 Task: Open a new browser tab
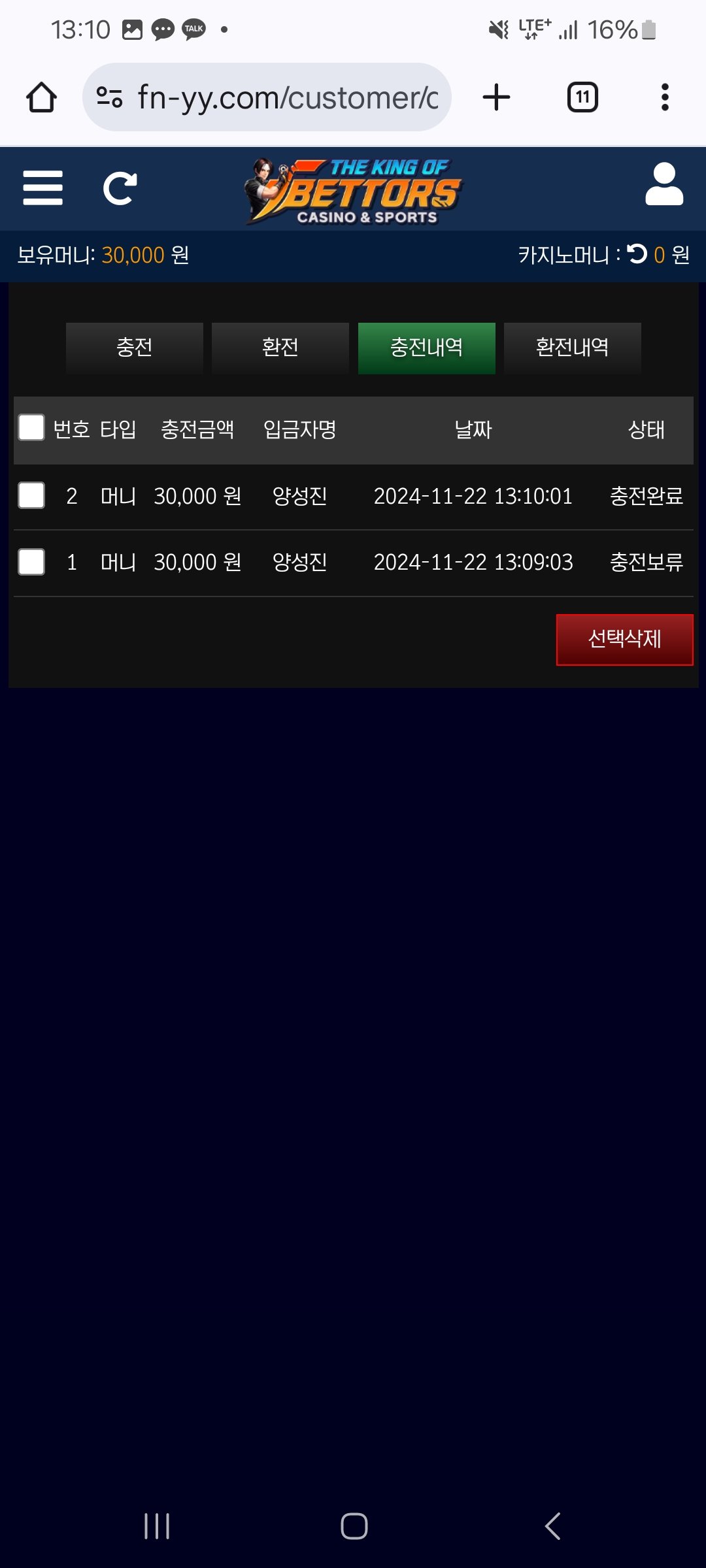coord(496,97)
